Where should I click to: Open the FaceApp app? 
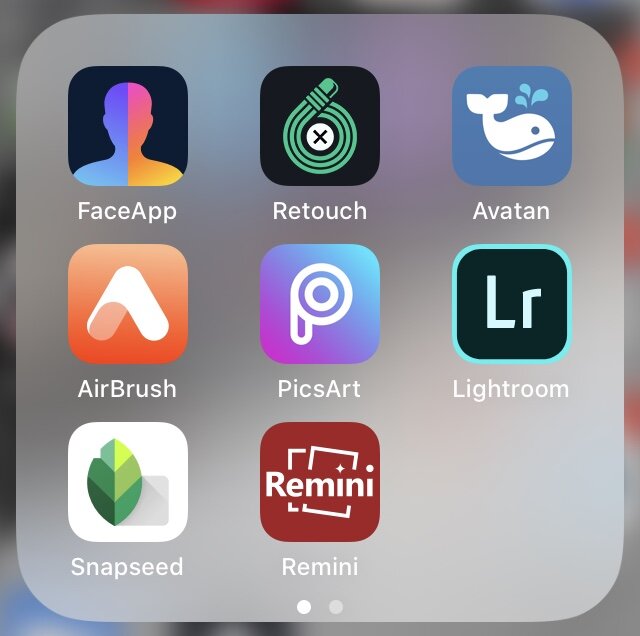coord(128,127)
